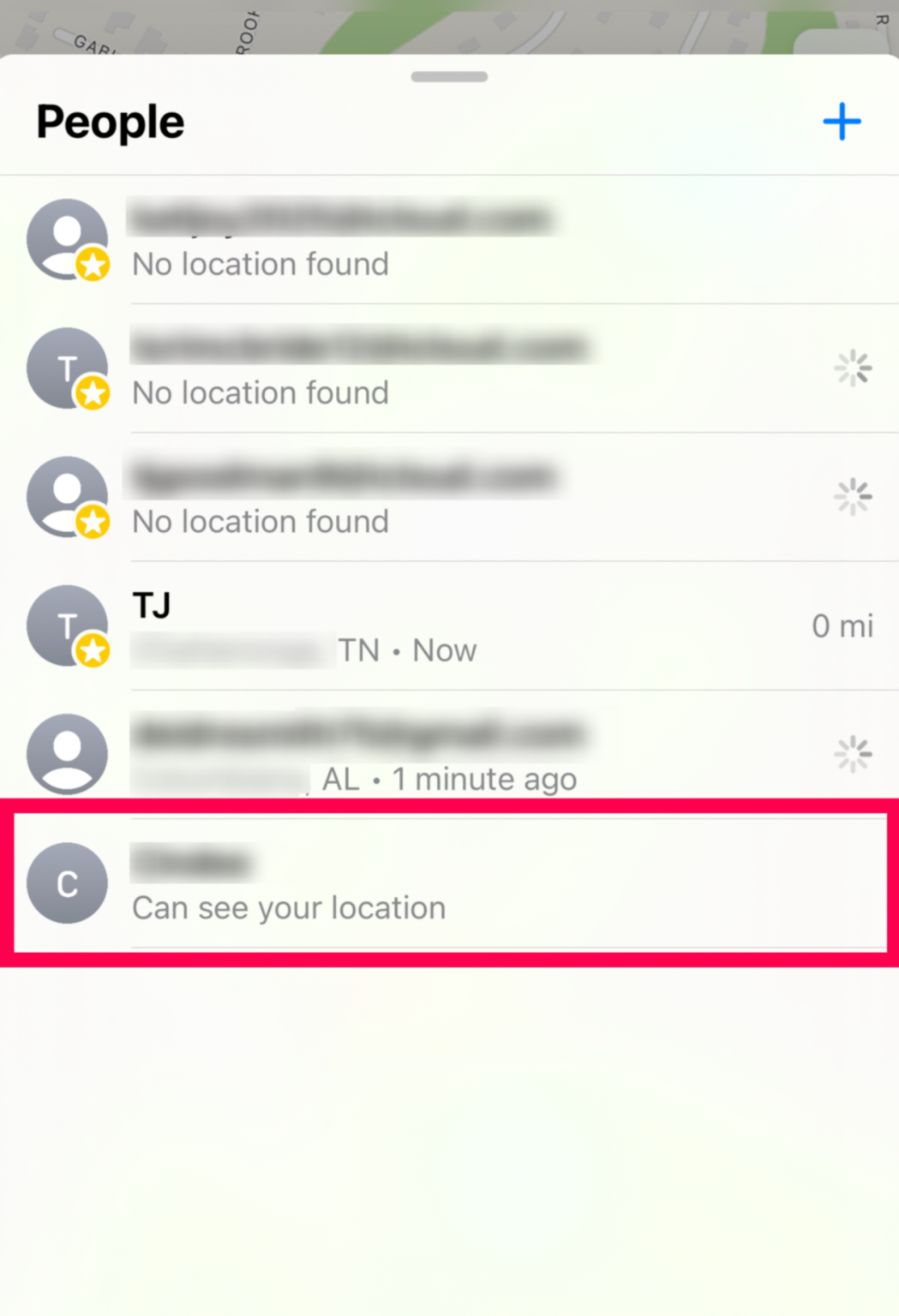Tap the 'C' avatar on the highlighted row
Viewport: 899px width, 1316px height.
67,883
